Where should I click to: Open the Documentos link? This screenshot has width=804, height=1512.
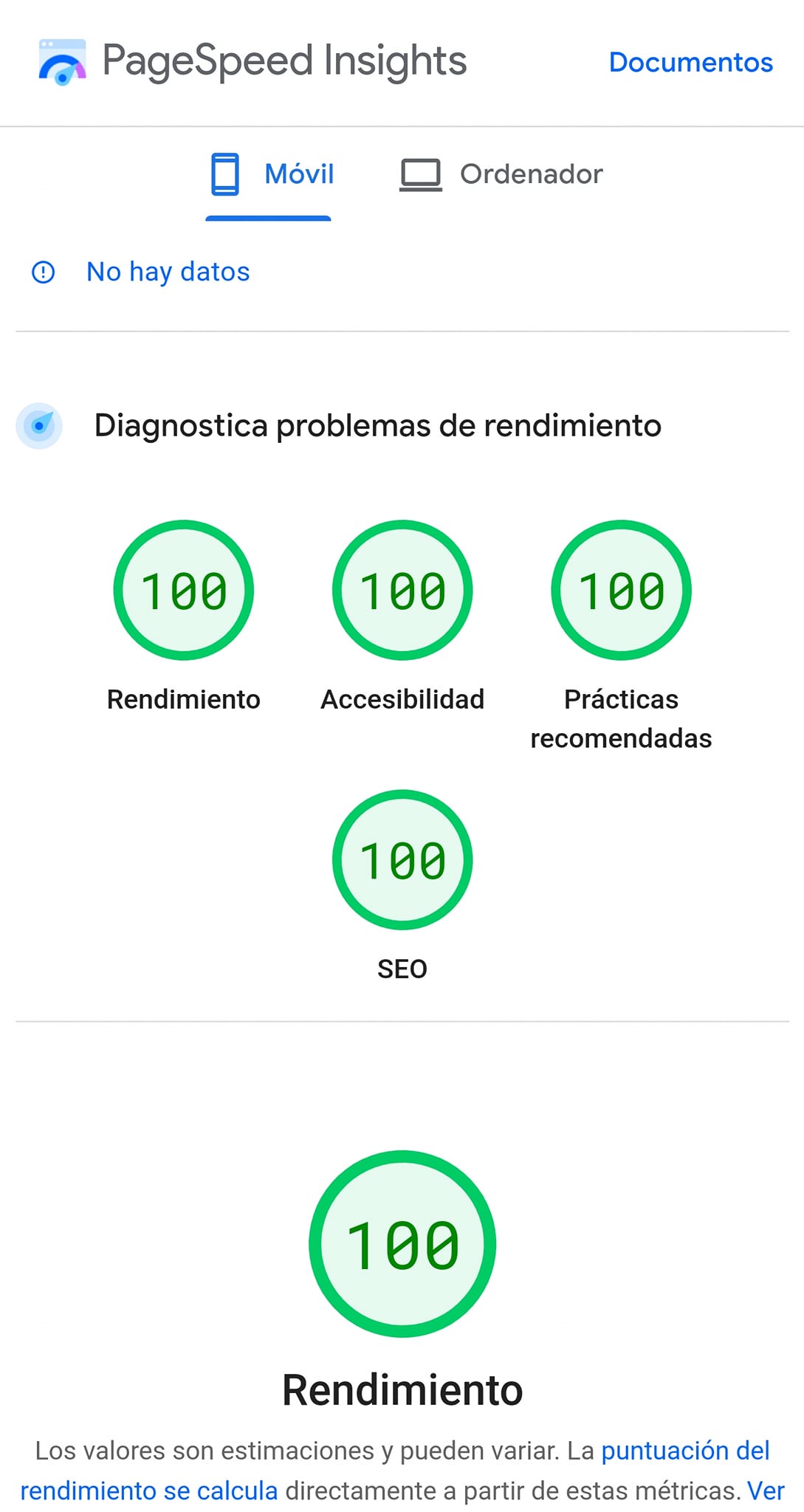pos(690,62)
